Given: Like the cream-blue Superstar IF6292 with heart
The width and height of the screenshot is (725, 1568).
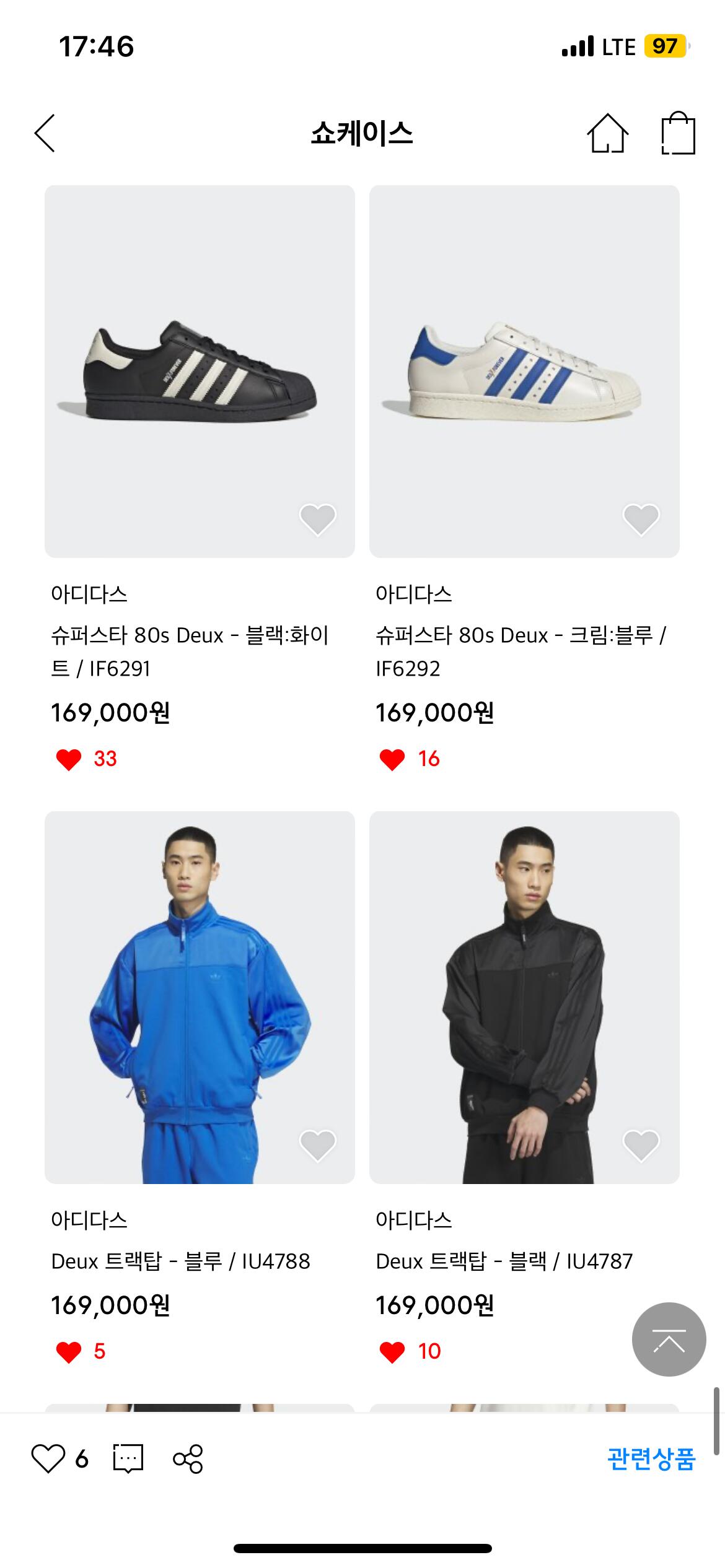Looking at the screenshot, I should tap(641, 518).
